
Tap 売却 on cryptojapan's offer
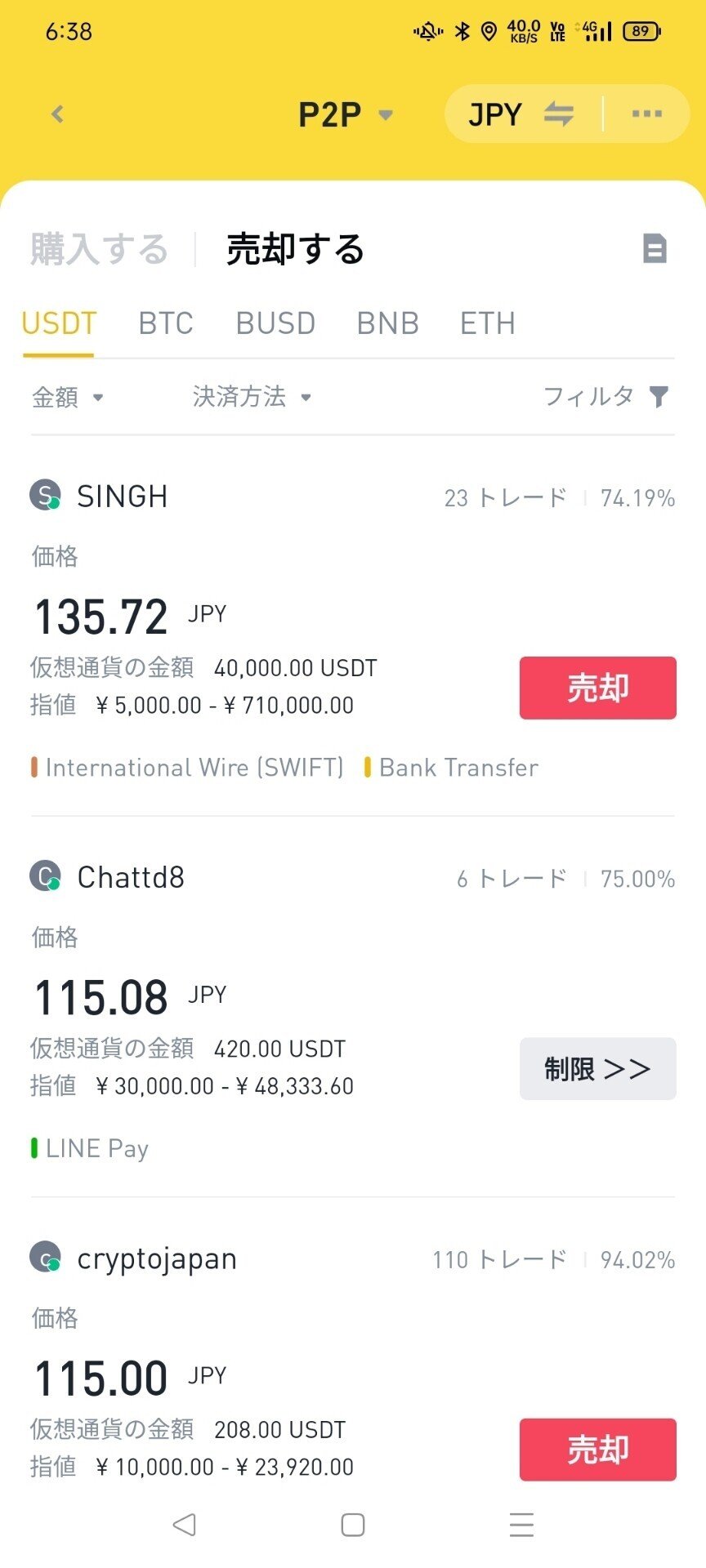[x=597, y=1450]
